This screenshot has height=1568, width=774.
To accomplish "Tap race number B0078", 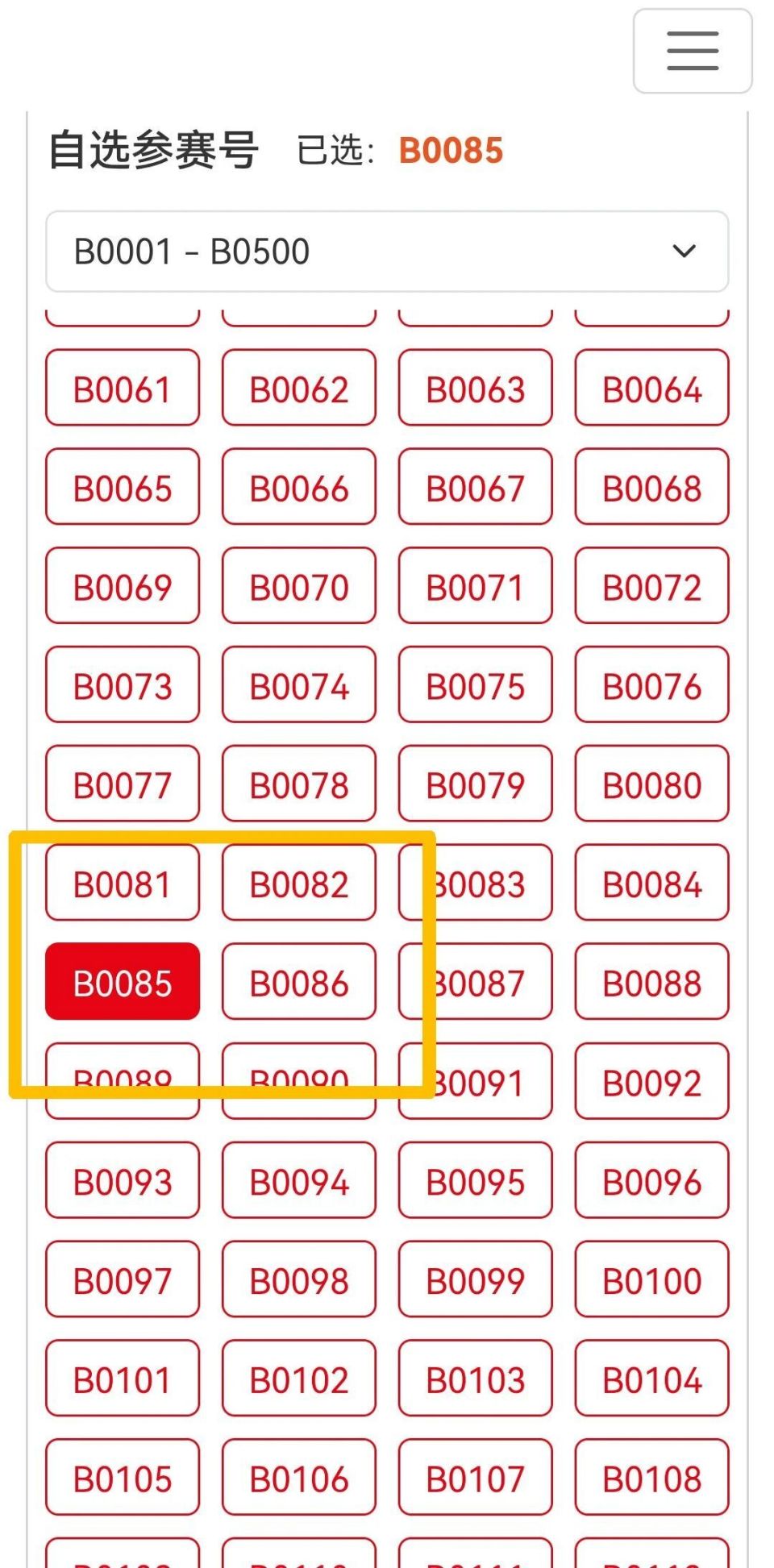I will point(299,784).
